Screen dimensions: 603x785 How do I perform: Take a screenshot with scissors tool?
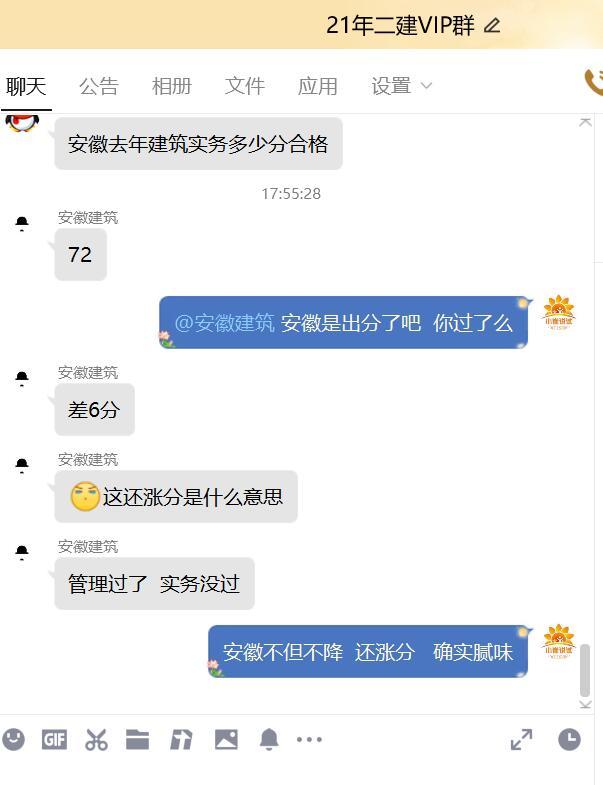click(x=96, y=739)
